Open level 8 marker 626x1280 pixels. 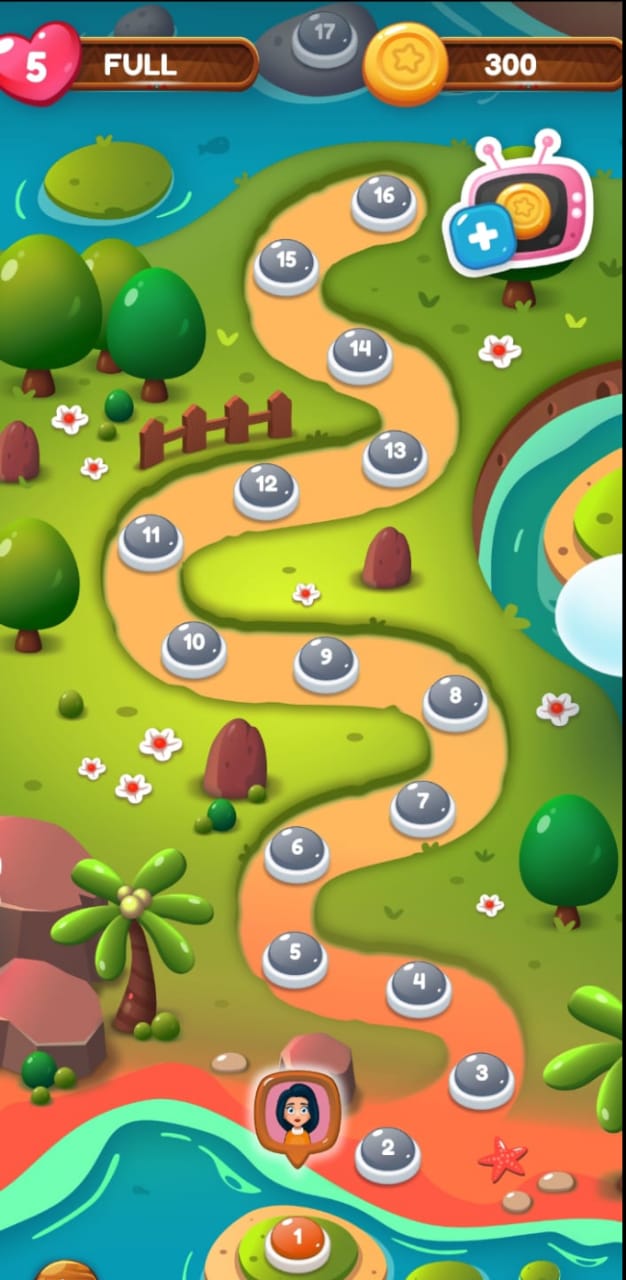(455, 703)
